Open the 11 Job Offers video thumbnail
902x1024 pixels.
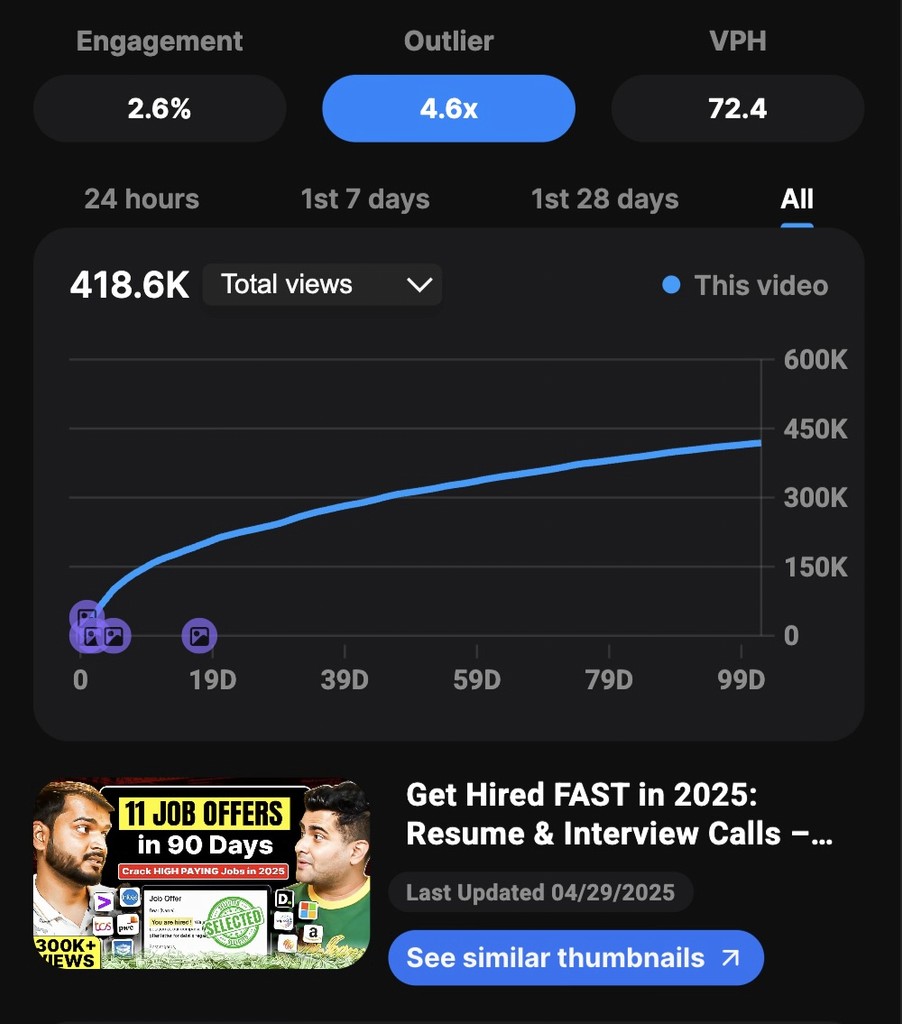[202, 874]
